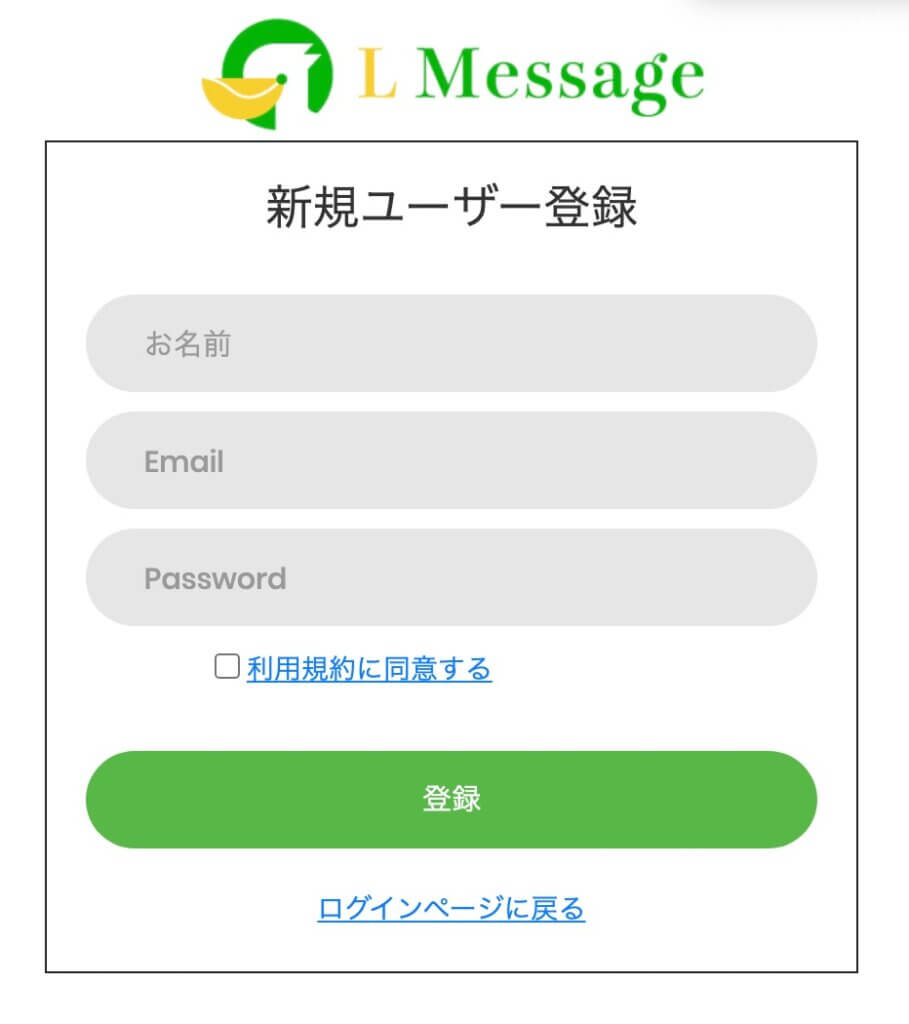
Task: Select the Password field
Action: [x=451, y=578]
